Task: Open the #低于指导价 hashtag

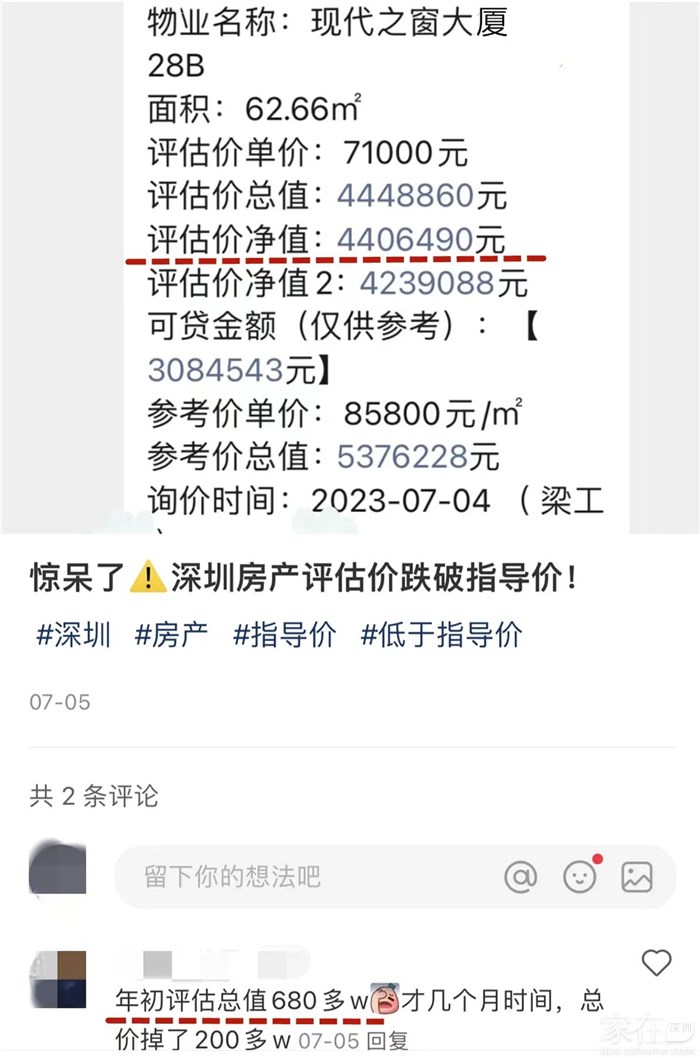Action: pos(440,634)
